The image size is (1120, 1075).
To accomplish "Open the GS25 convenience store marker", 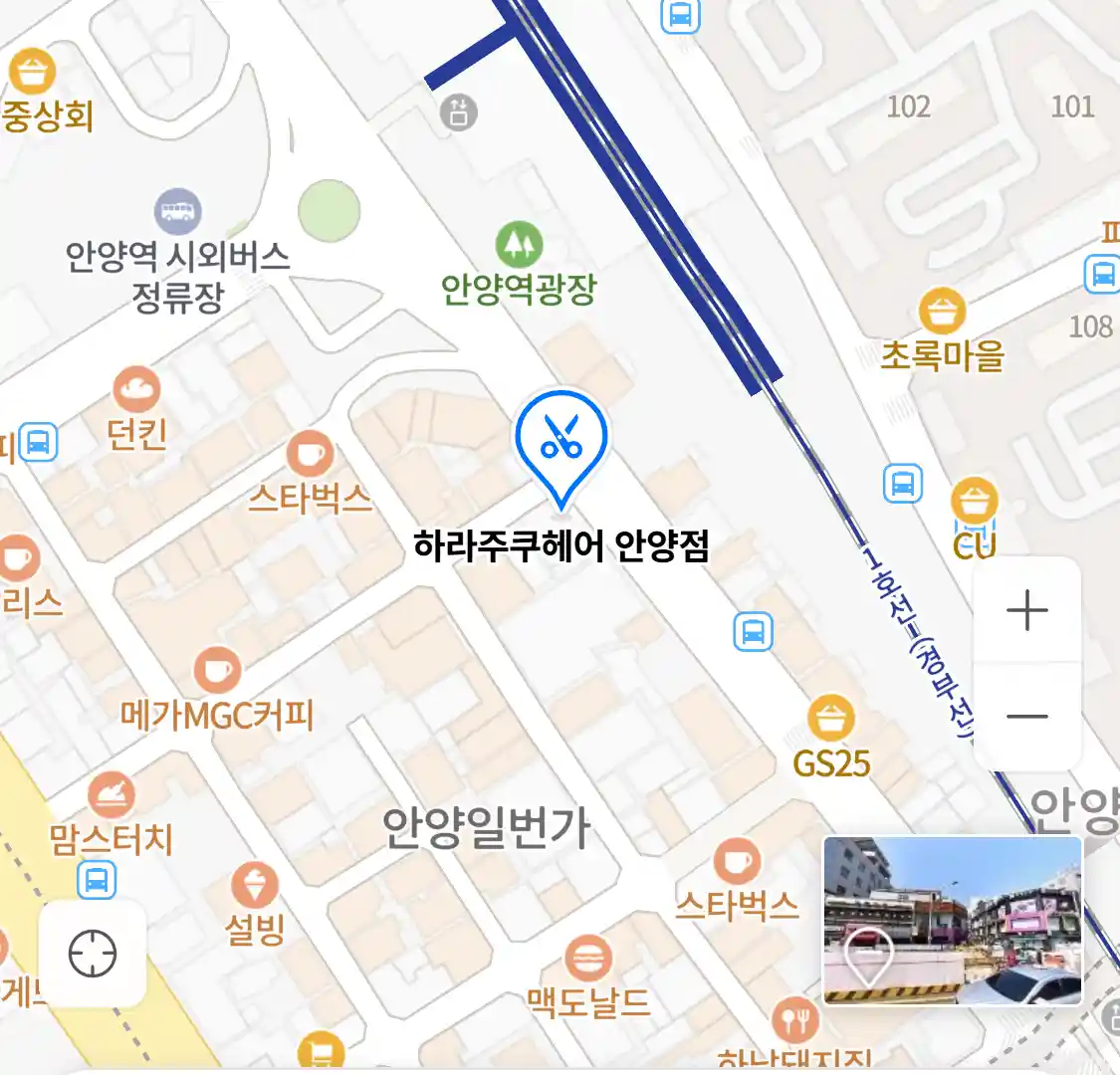I will pyautogui.click(x=830, y=719).
